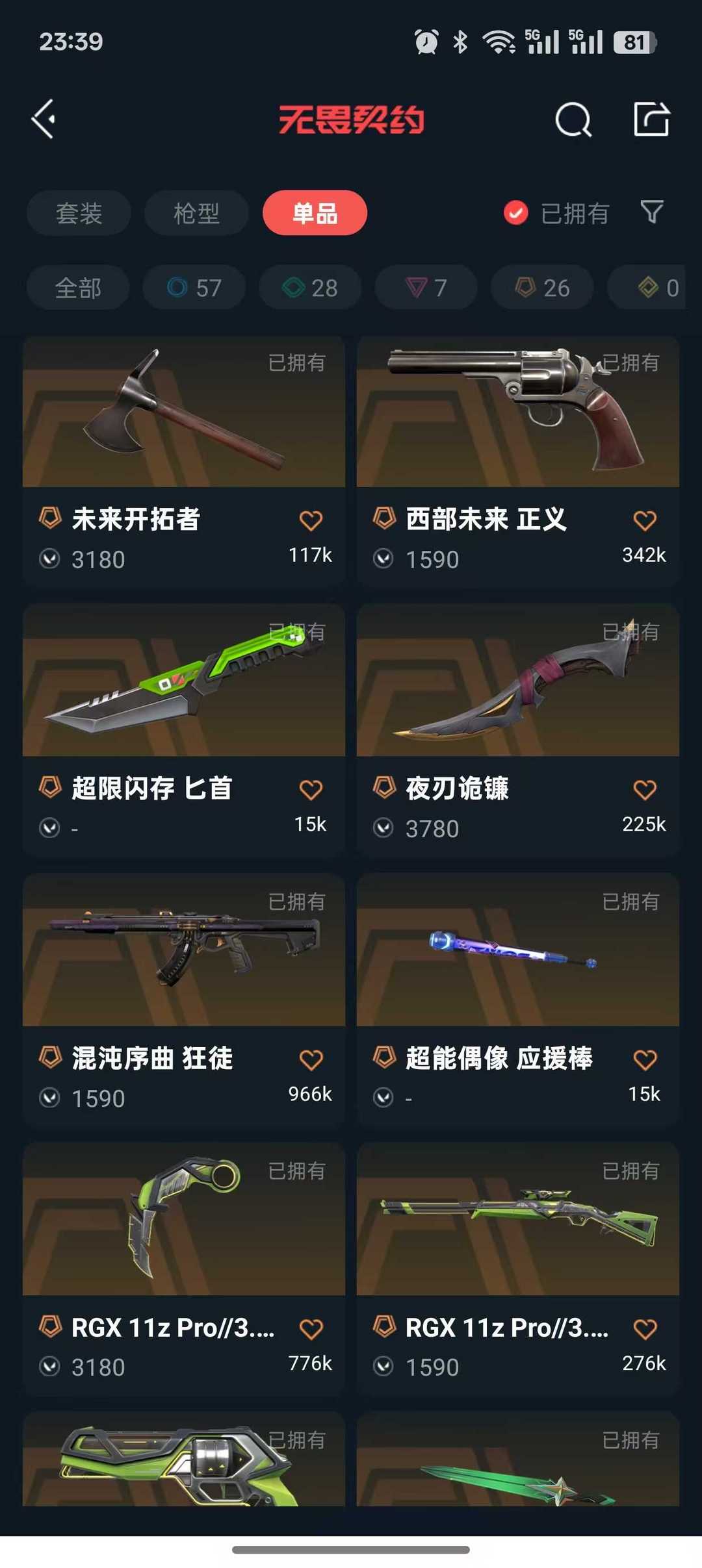Select the pink gem filter showing 7
702x1568 pixels.
point(426,287)
